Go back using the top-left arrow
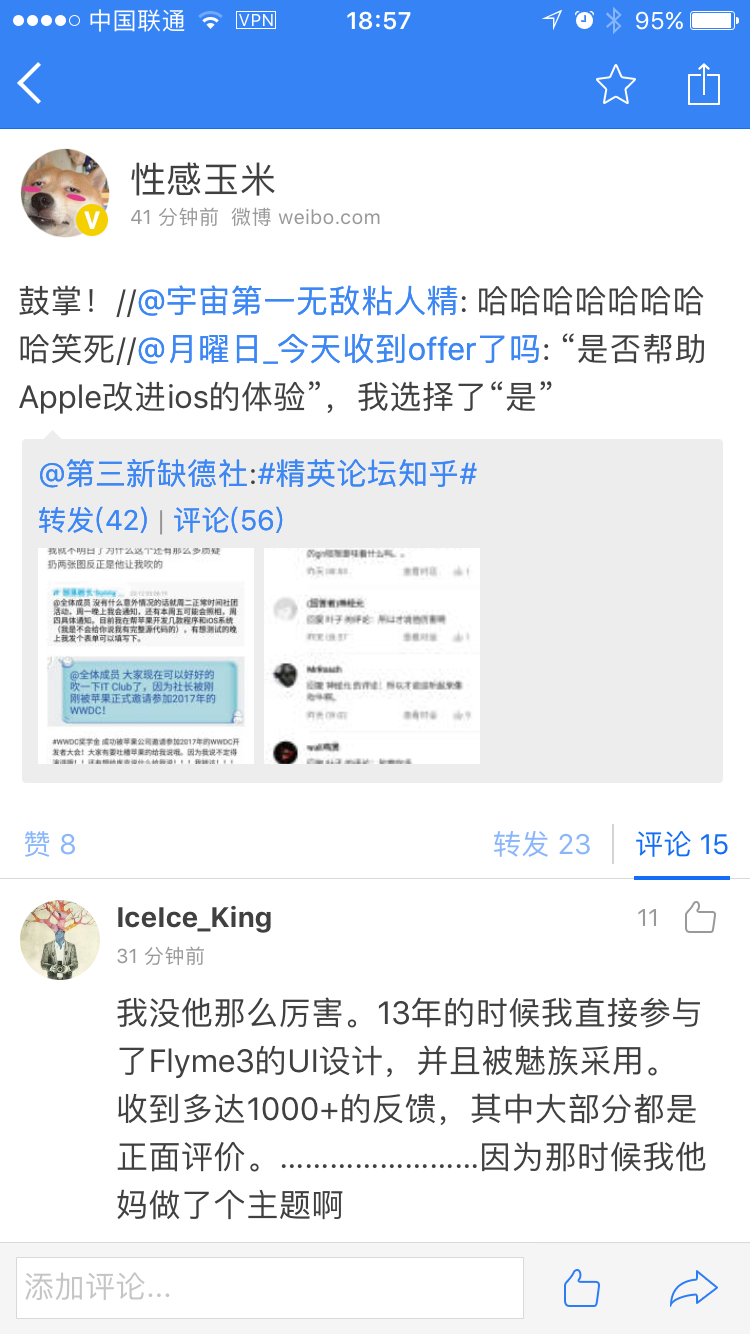The width and height of the screenshot is (750, 1334). coord(30,84)
